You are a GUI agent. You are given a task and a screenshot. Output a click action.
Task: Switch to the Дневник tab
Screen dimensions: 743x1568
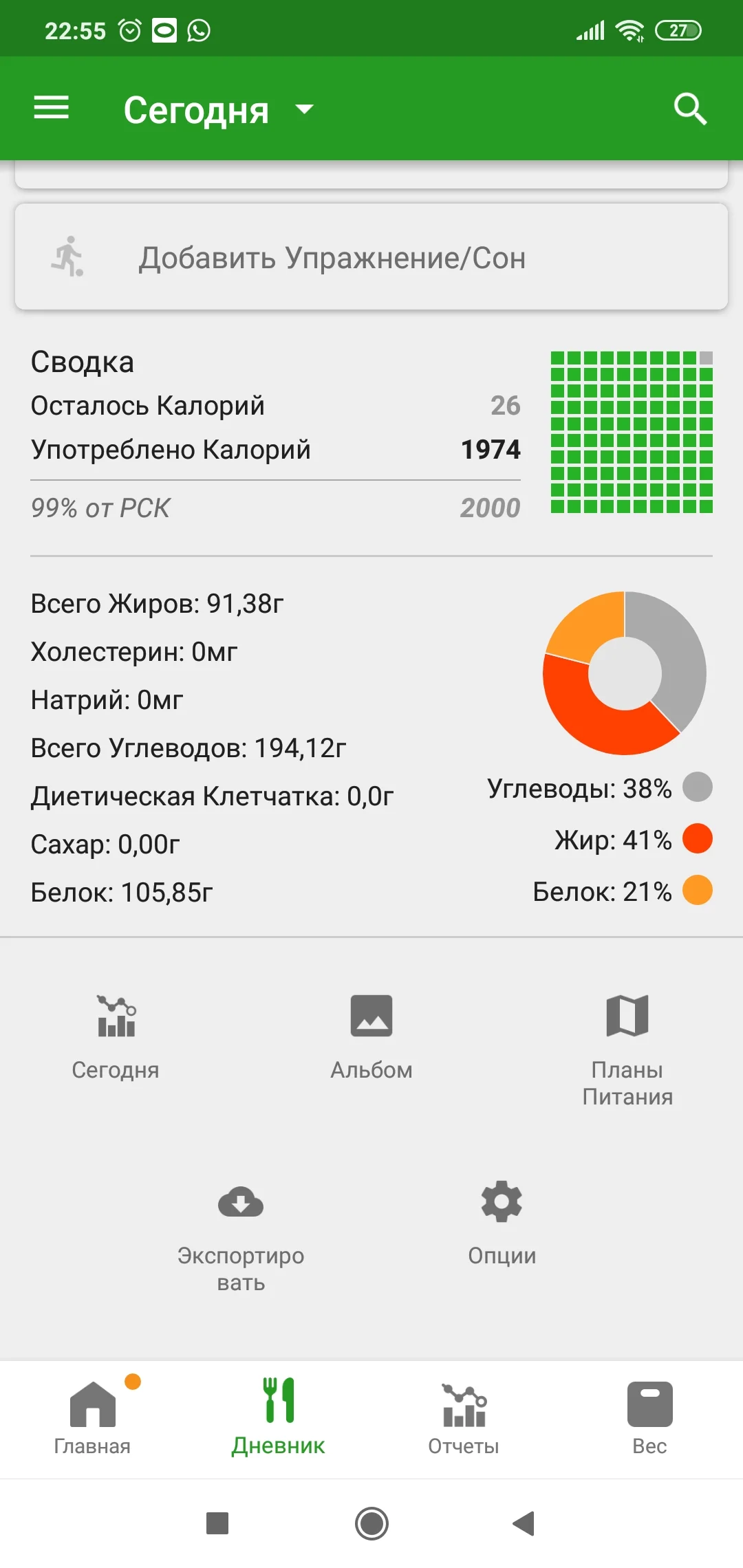coord(277,1417)
